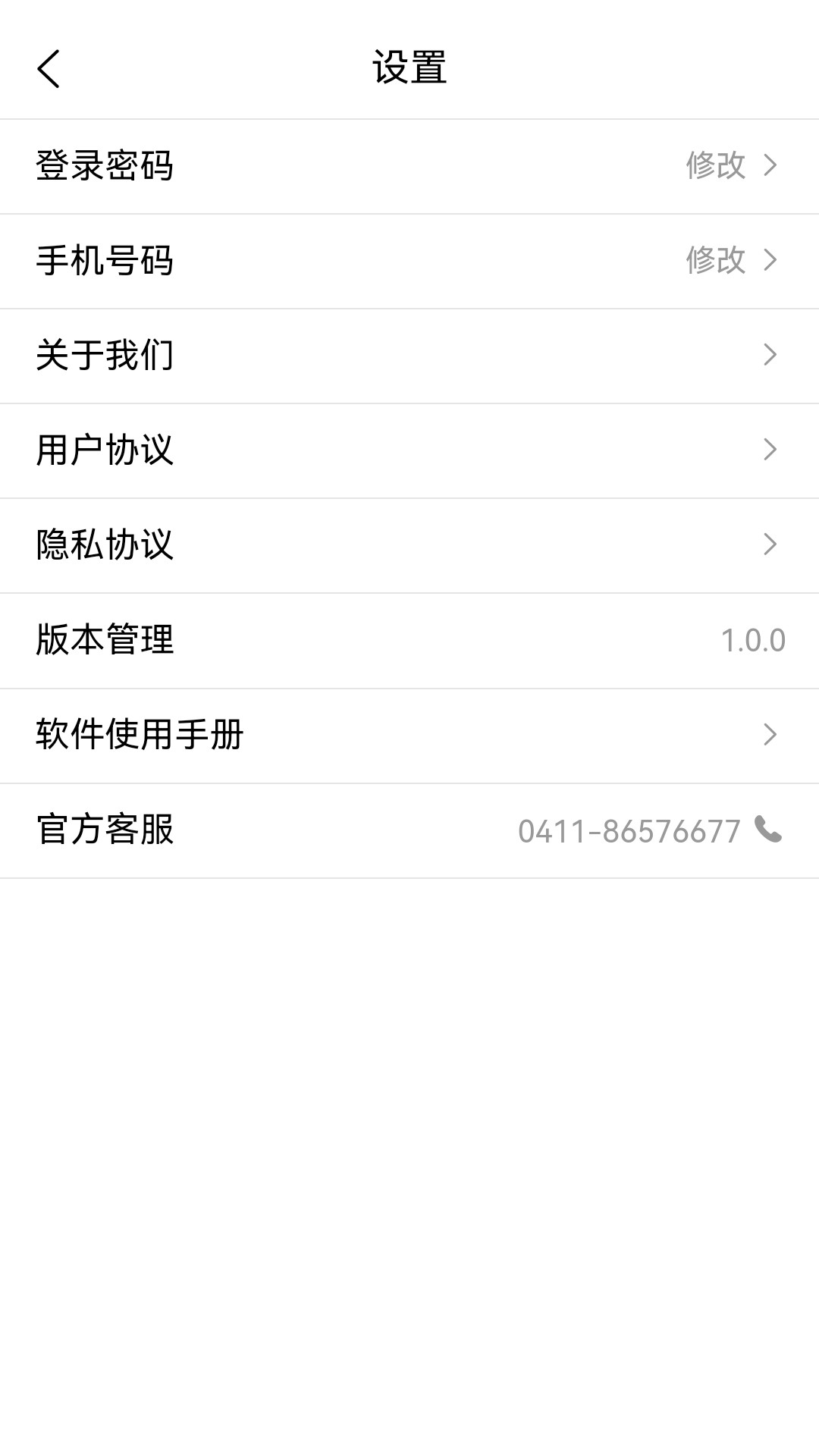Open the 用户协议 page
Image resolution: width=819 pixels, height=1456 pixels.
pos(409,450)
